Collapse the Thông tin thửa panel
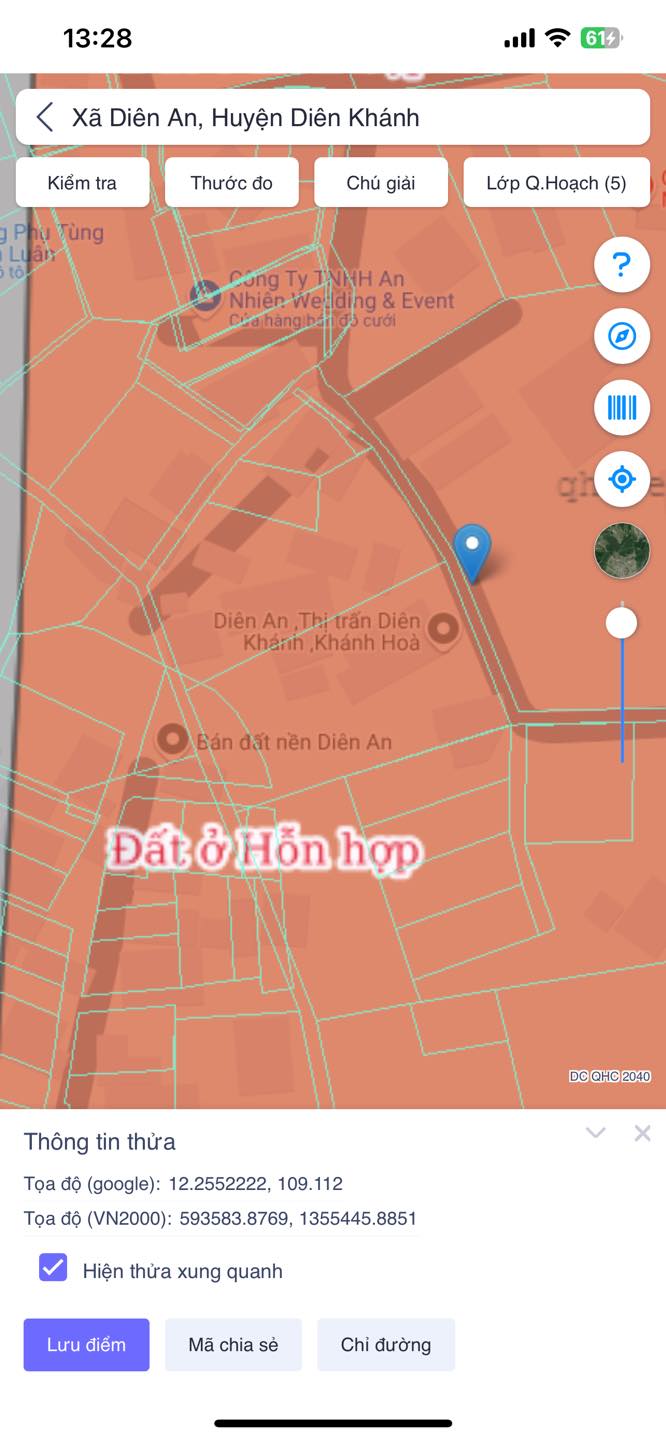This screenshot has width=666, height=1440. (596, 1133)
